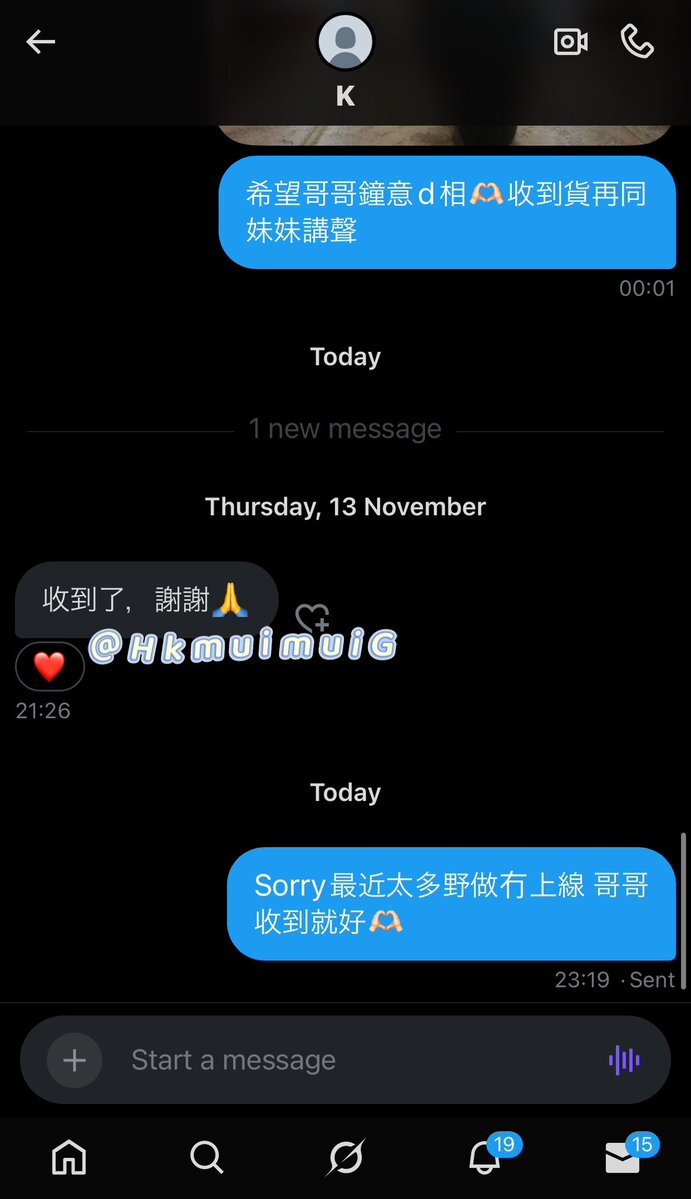Open the Search tab
691x1199 pixels.
point(207,1157)
